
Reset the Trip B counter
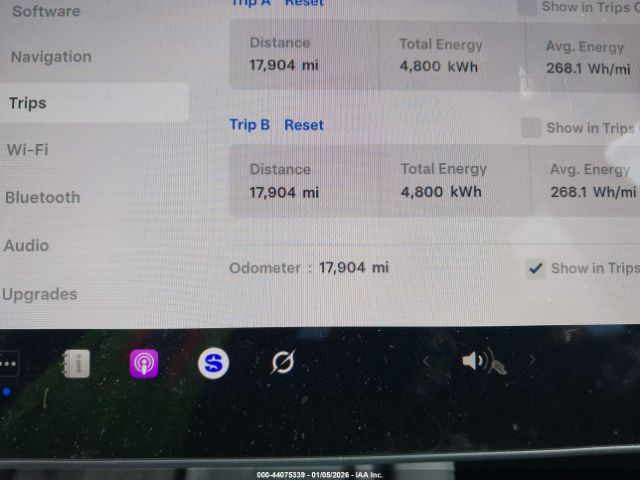point(304,125)
